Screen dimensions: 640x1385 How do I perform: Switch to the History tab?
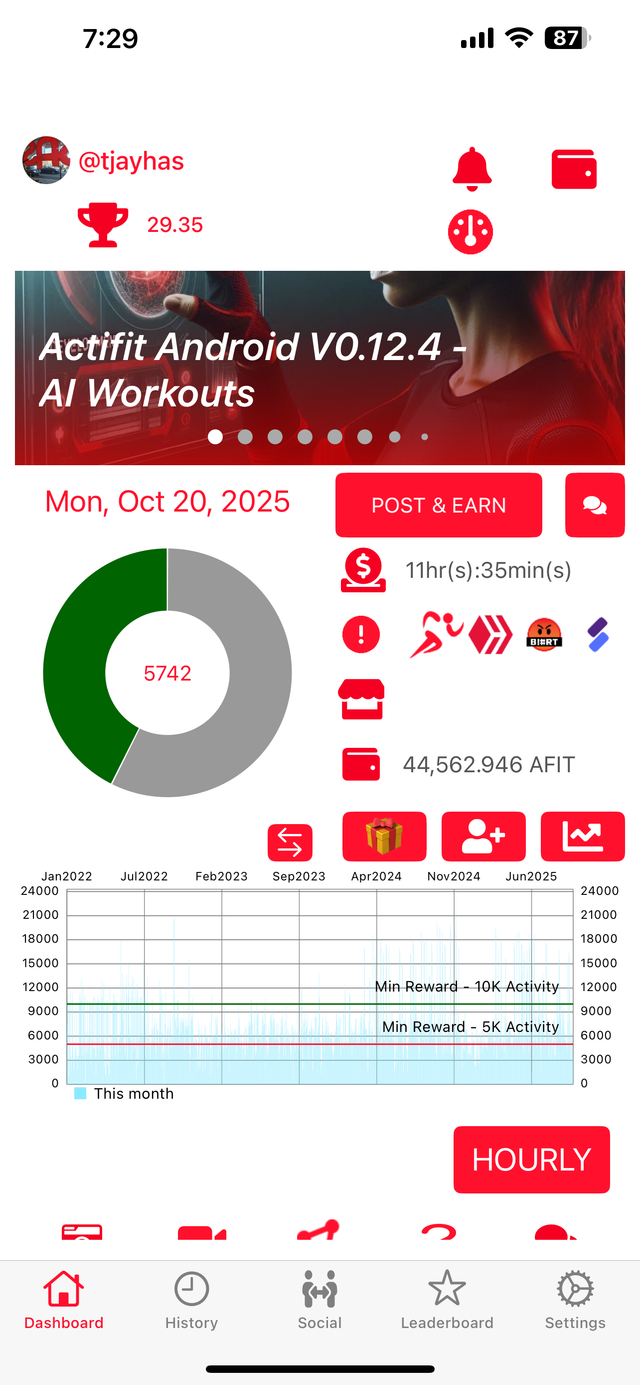(x=191, y=1300)
